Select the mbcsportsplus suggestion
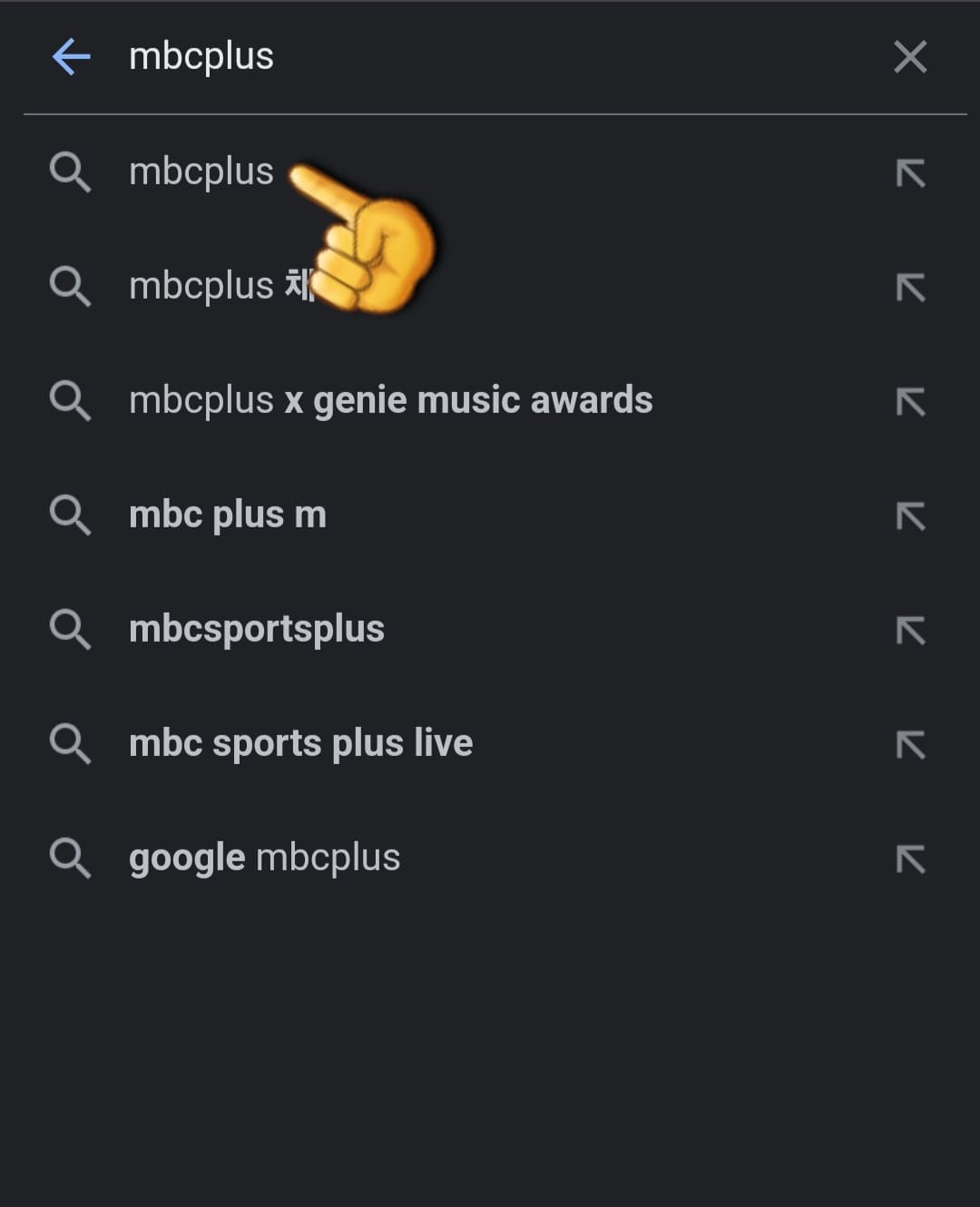 coord(257,629)
